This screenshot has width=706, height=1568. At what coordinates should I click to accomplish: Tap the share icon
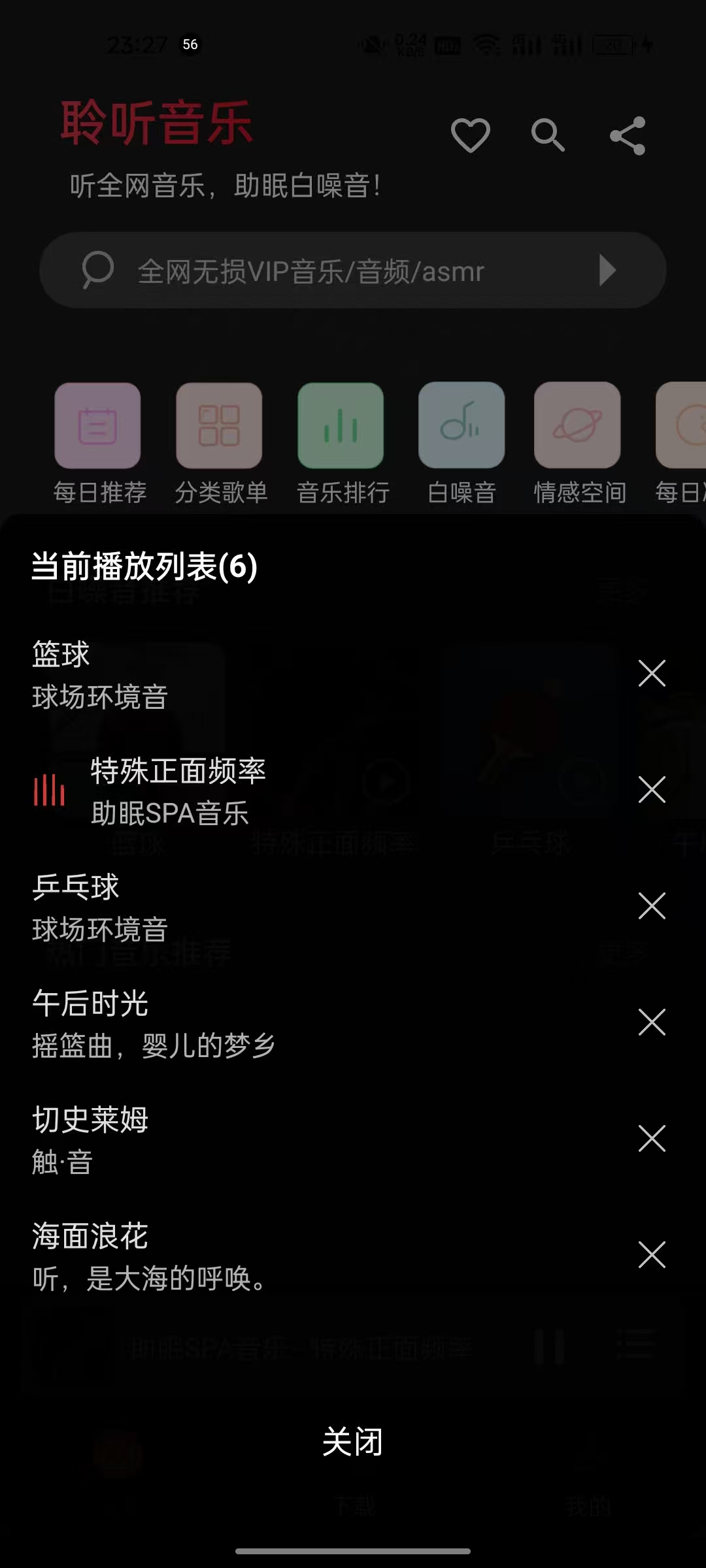coord(627,135)
